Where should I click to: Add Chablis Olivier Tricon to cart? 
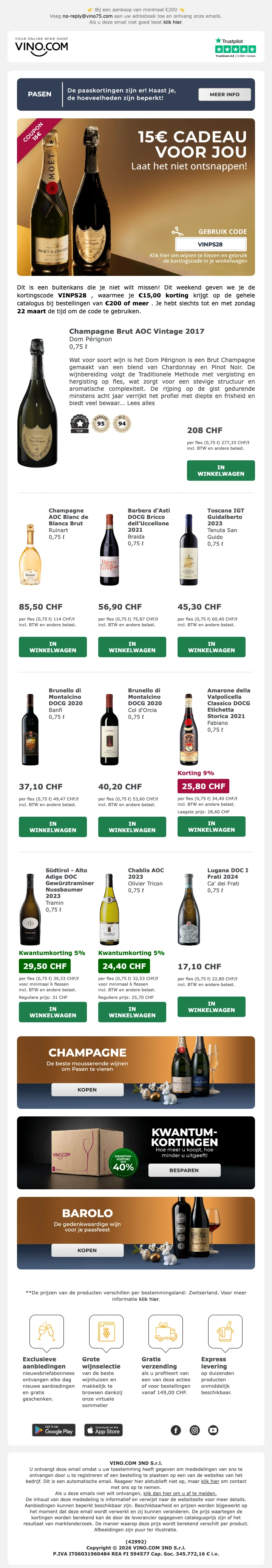pos(132,1012)
